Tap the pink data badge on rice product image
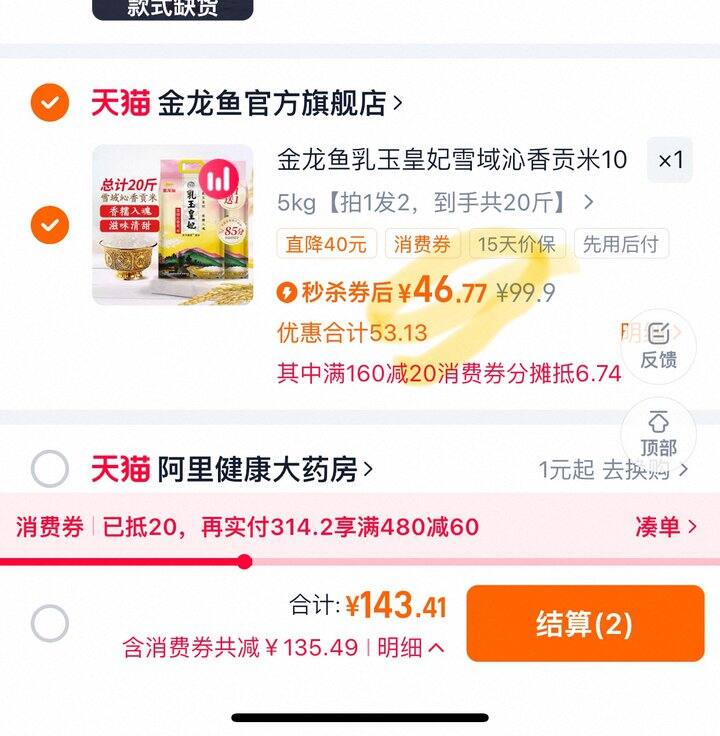This screenshot has height=736, width=720. click(x=219, y=175)
